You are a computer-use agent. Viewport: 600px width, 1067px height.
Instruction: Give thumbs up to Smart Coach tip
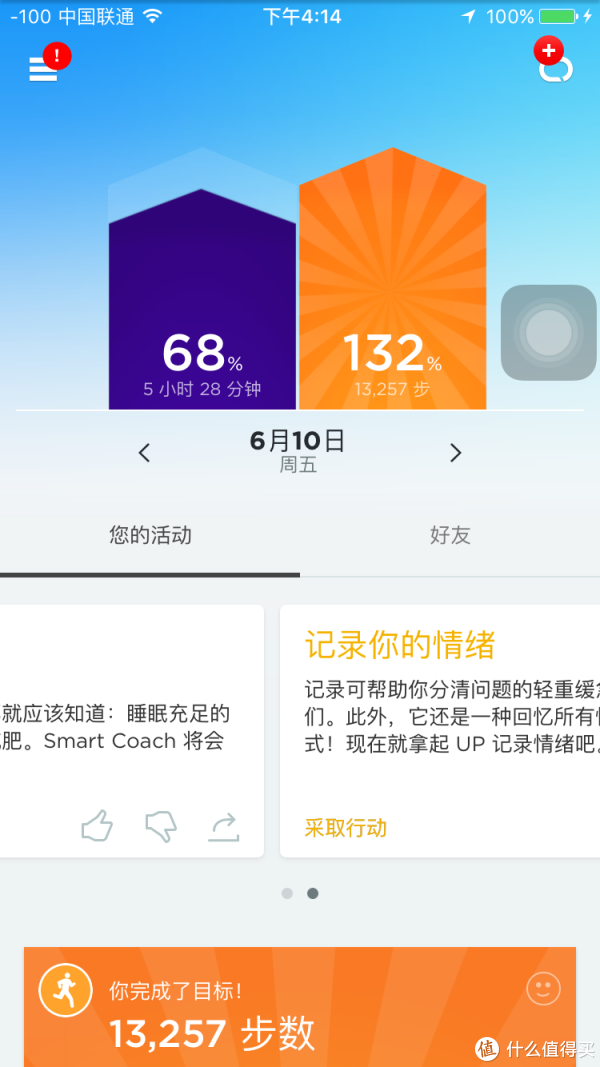coord(97,826)
